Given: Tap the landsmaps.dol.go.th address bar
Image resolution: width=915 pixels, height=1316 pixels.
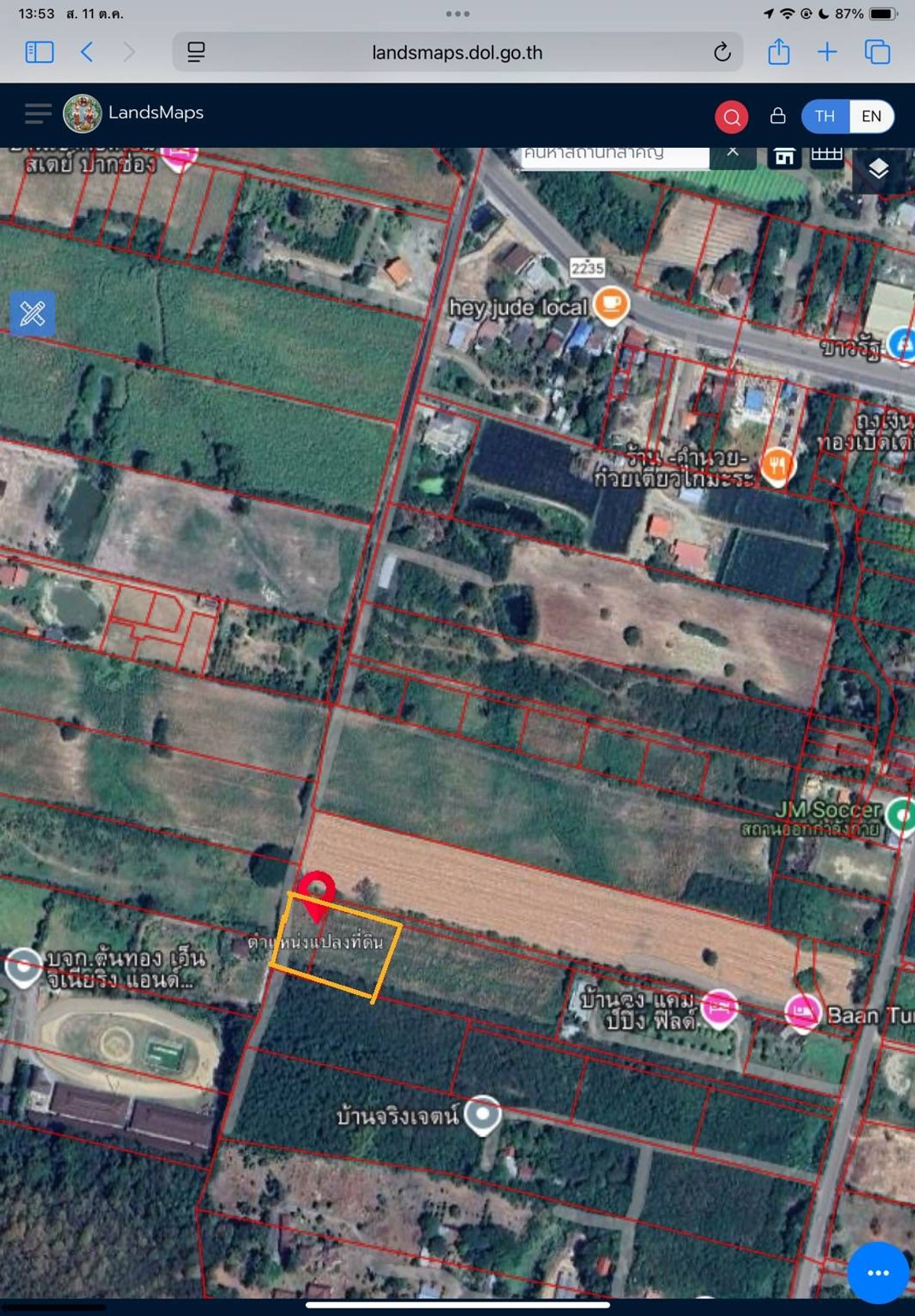Looking at the screenshot, I should 457,53.
